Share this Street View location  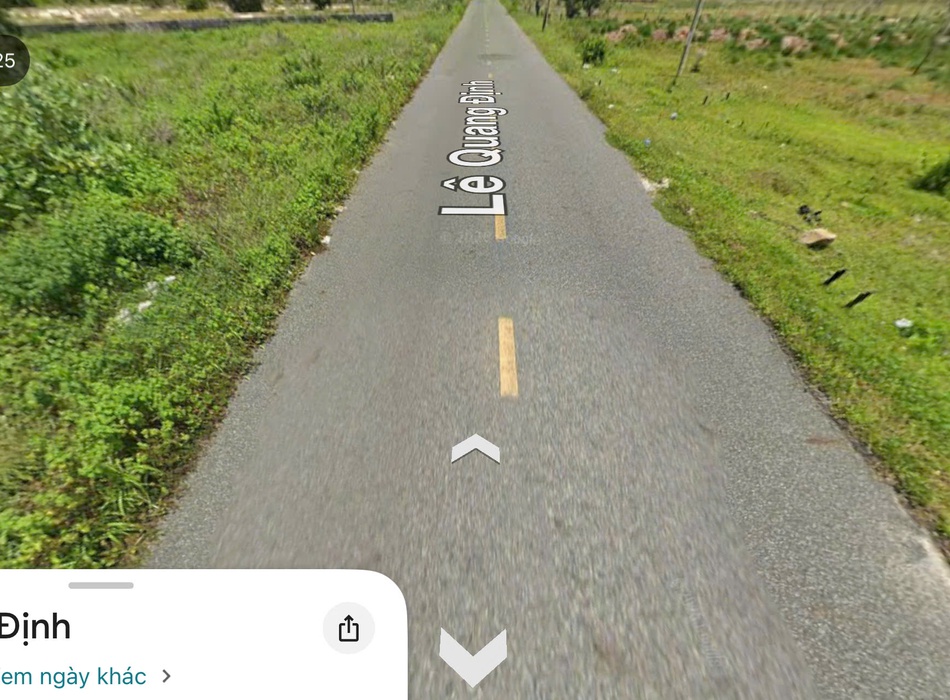coord(348,628)
